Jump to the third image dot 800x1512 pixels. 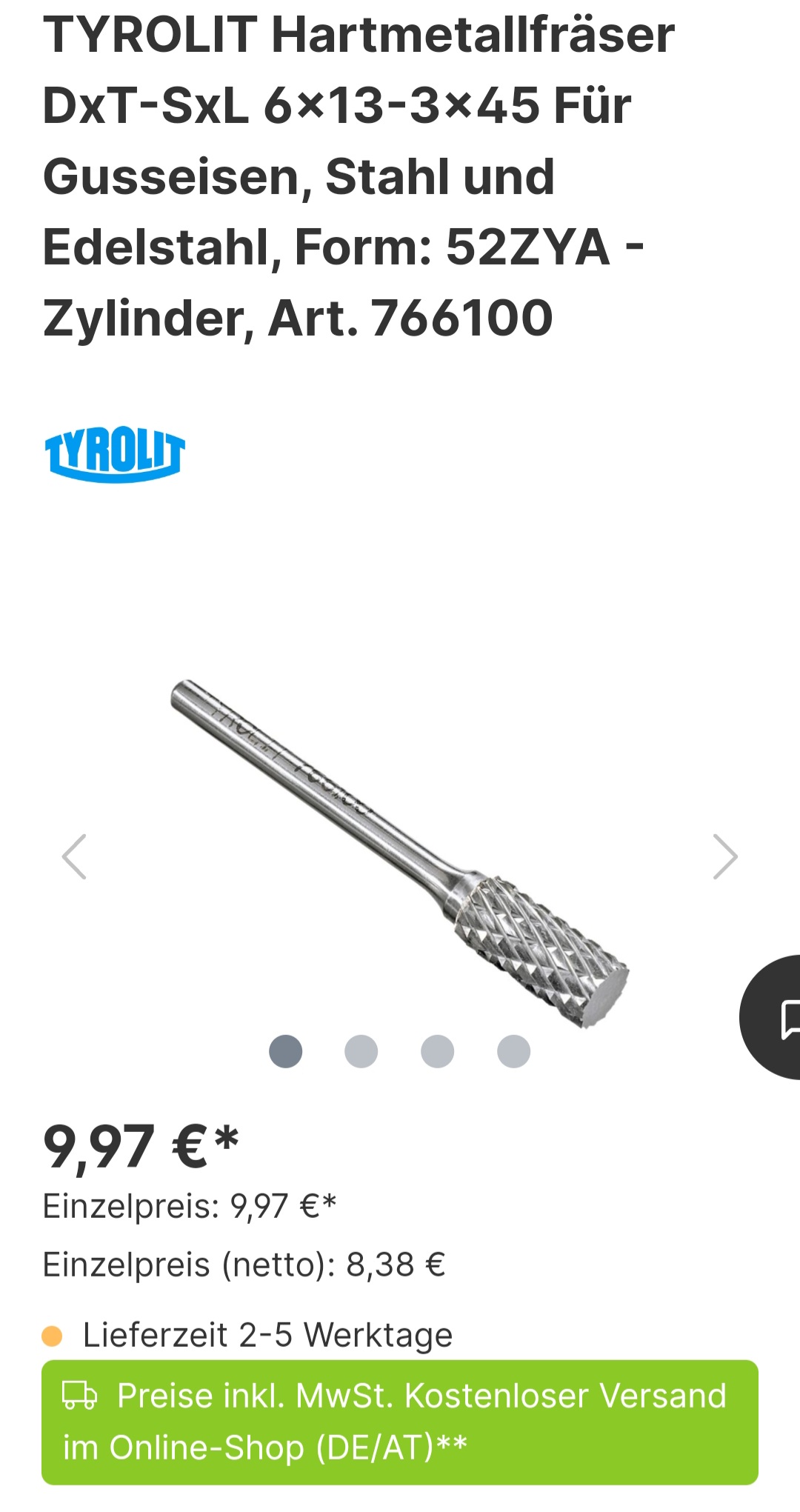[x=437, y=1051]
